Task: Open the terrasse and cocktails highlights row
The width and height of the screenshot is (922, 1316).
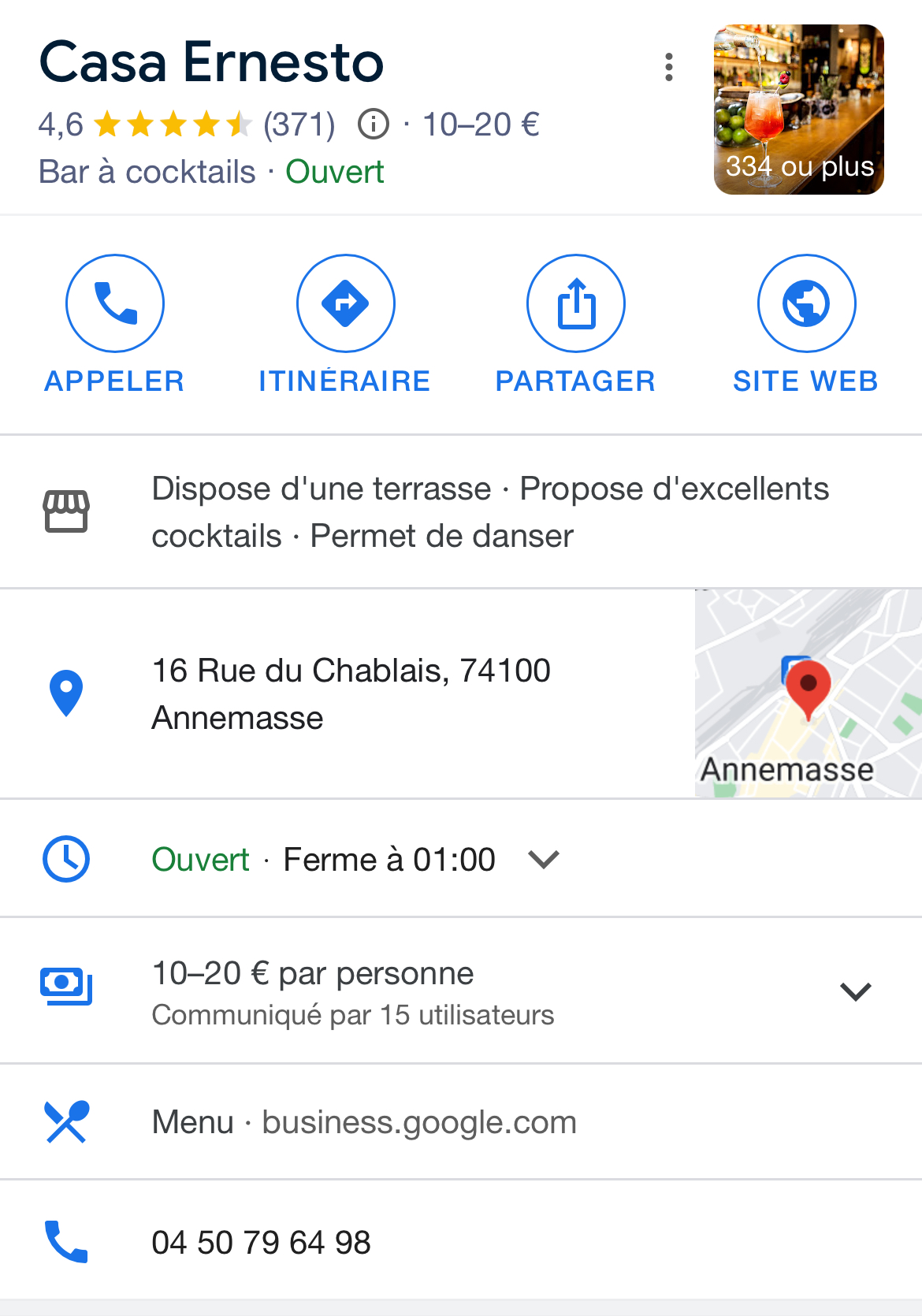Action: coord(489,512)
